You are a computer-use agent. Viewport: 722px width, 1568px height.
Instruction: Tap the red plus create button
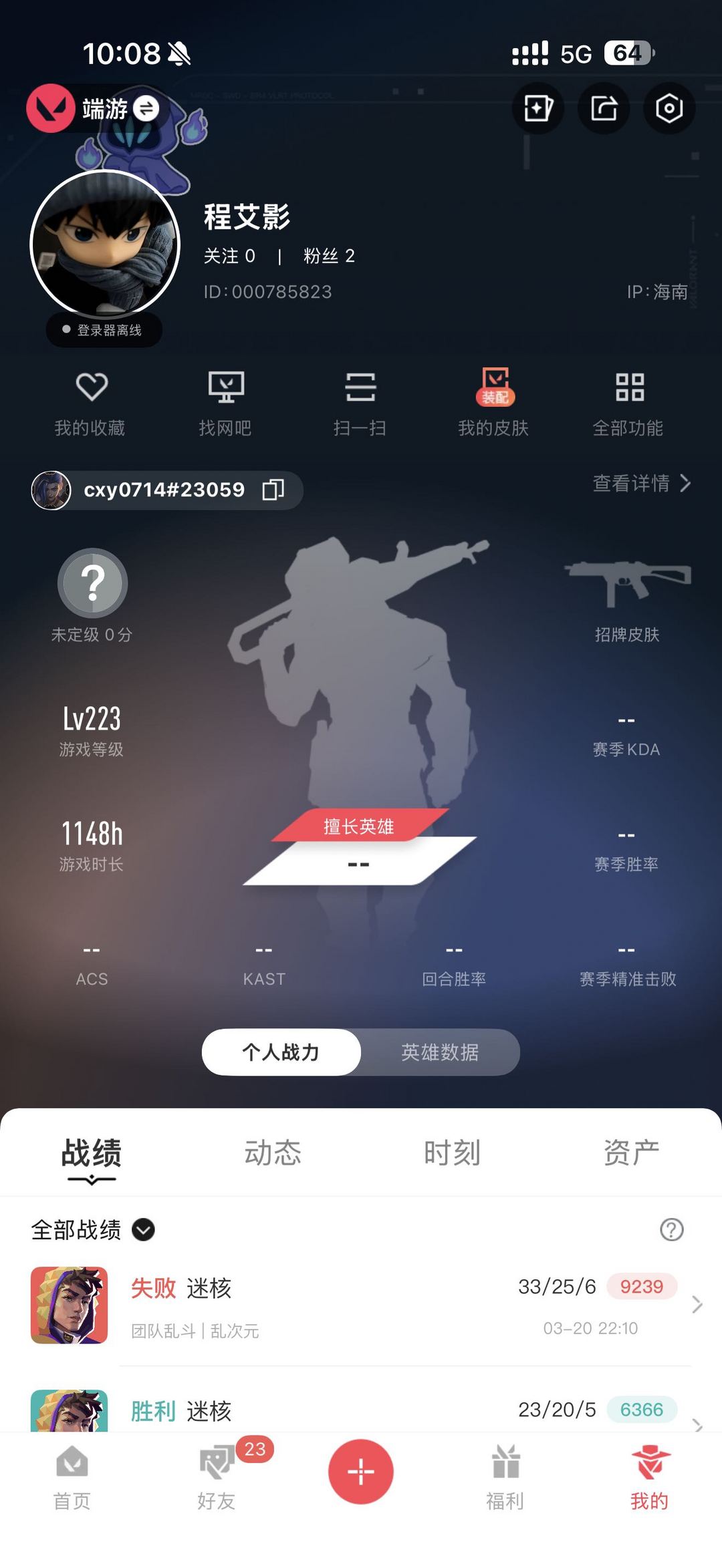[x=361, y=1471]
